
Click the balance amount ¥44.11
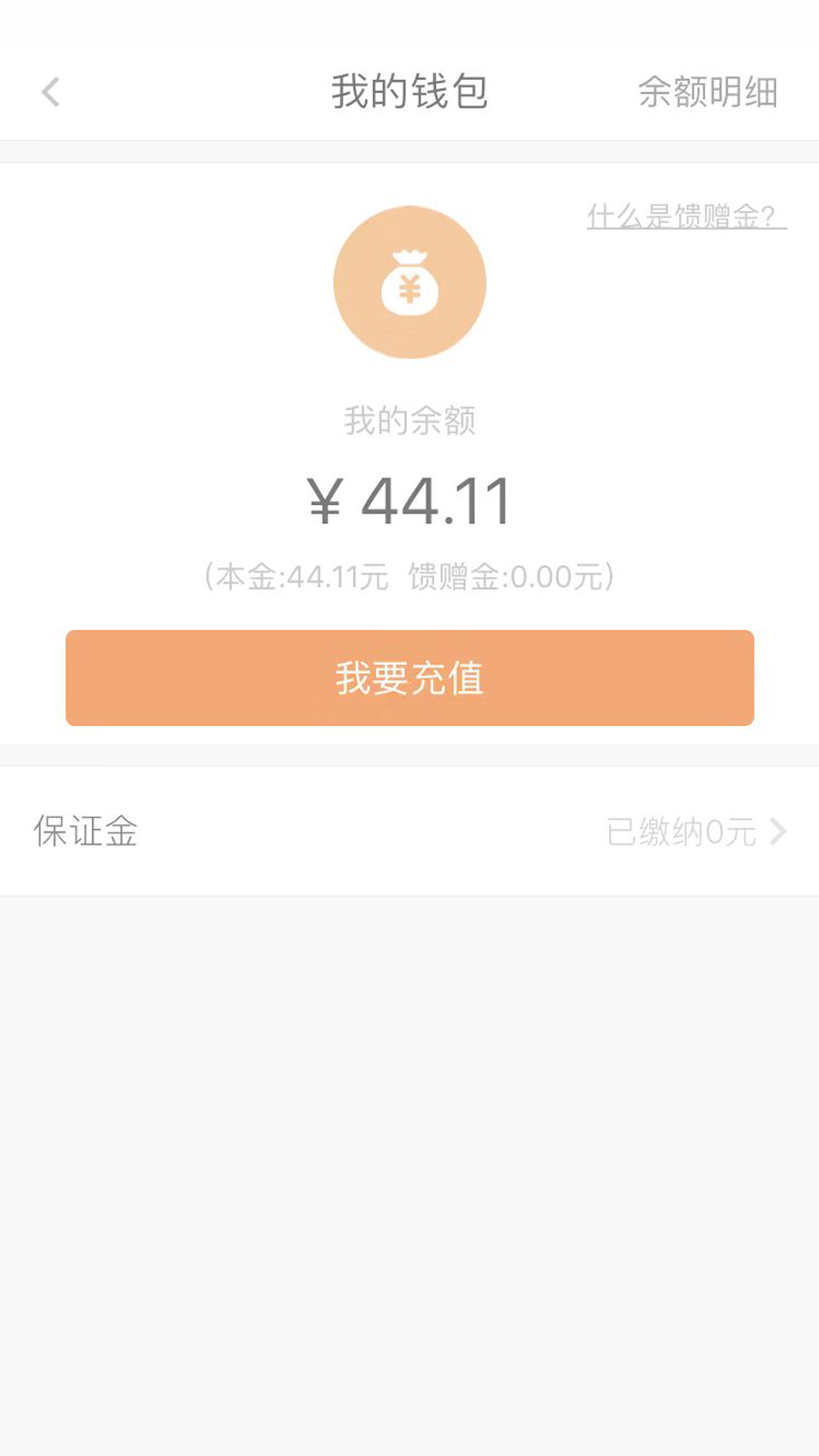coord(409,499)
